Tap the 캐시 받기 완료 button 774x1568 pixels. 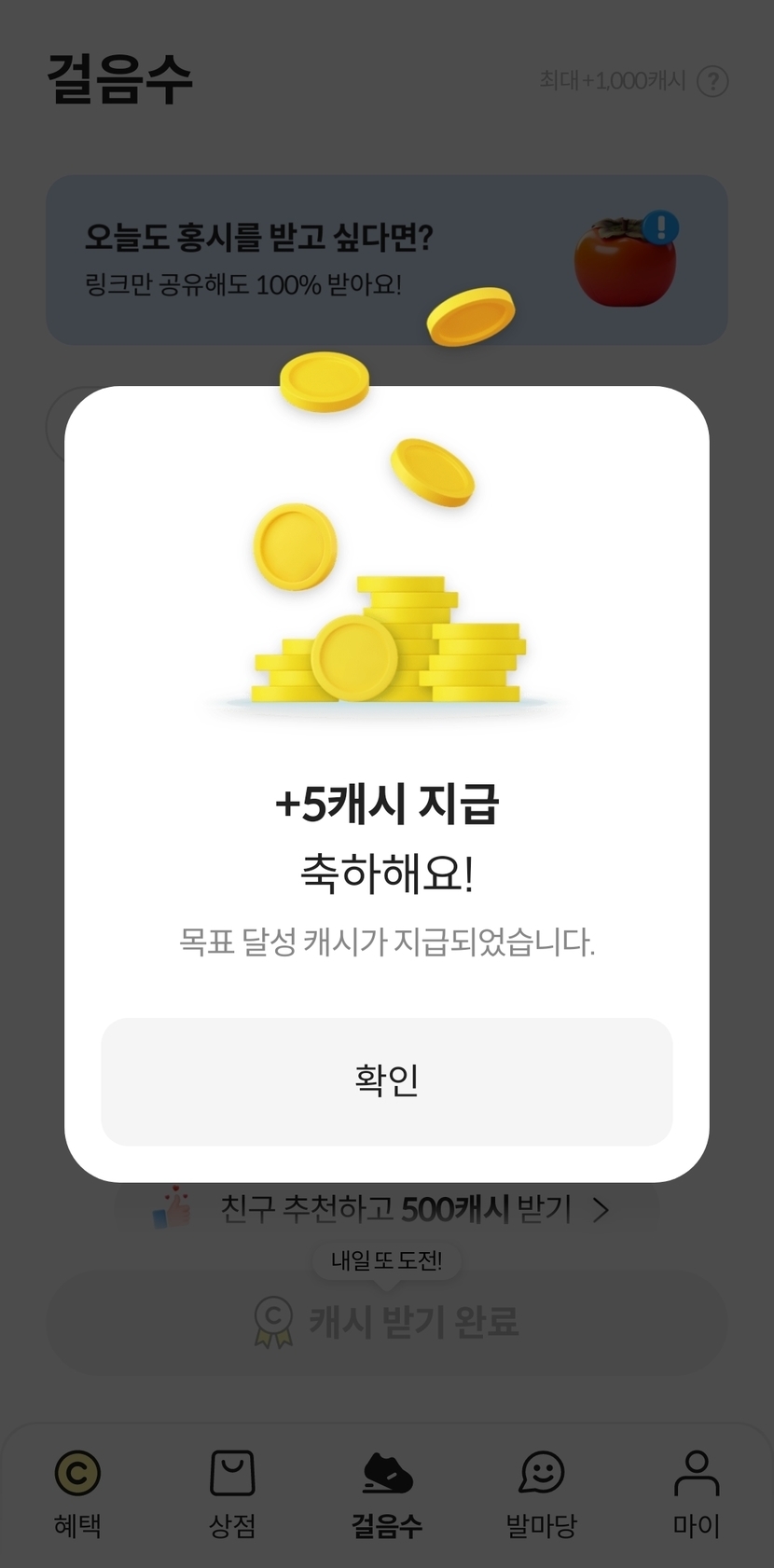(x=386, y=1322)
